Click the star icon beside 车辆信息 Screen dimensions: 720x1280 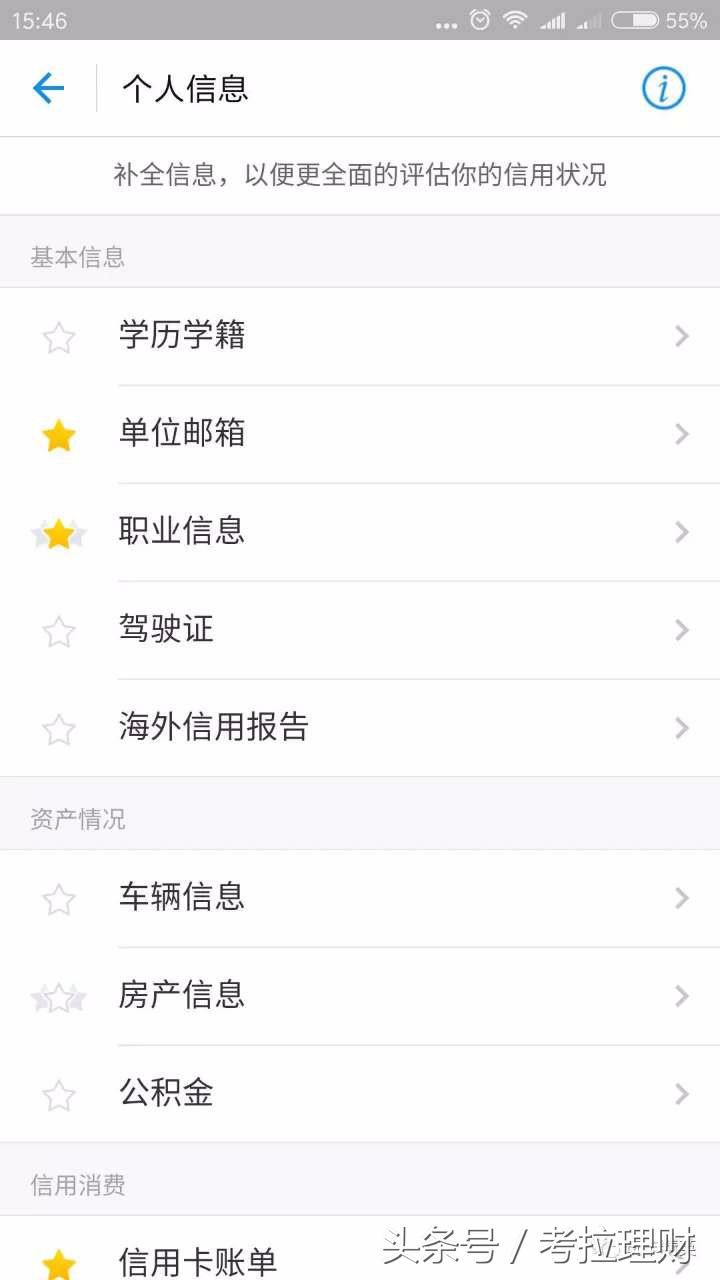coord(58,899)
